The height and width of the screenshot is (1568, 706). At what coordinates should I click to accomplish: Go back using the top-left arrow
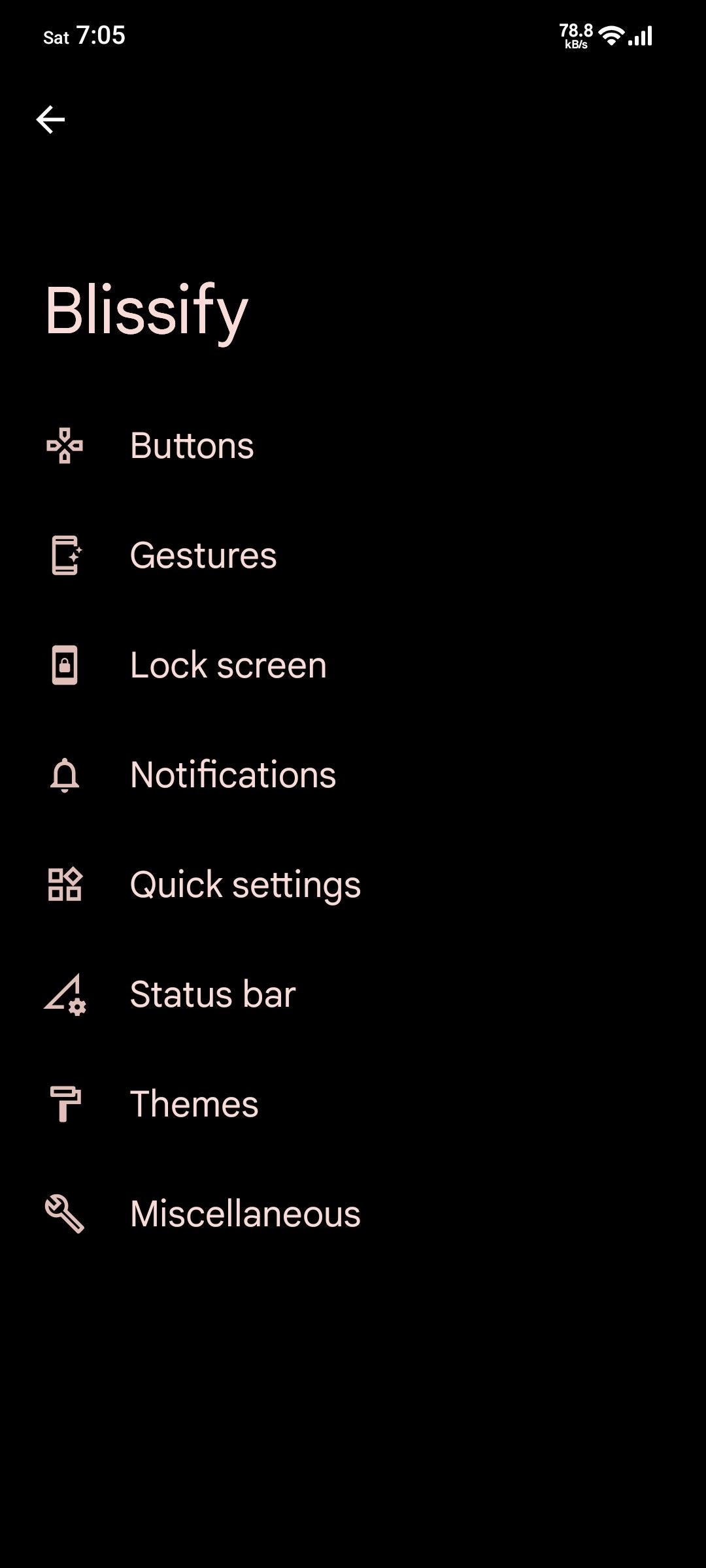pos(50,120)
